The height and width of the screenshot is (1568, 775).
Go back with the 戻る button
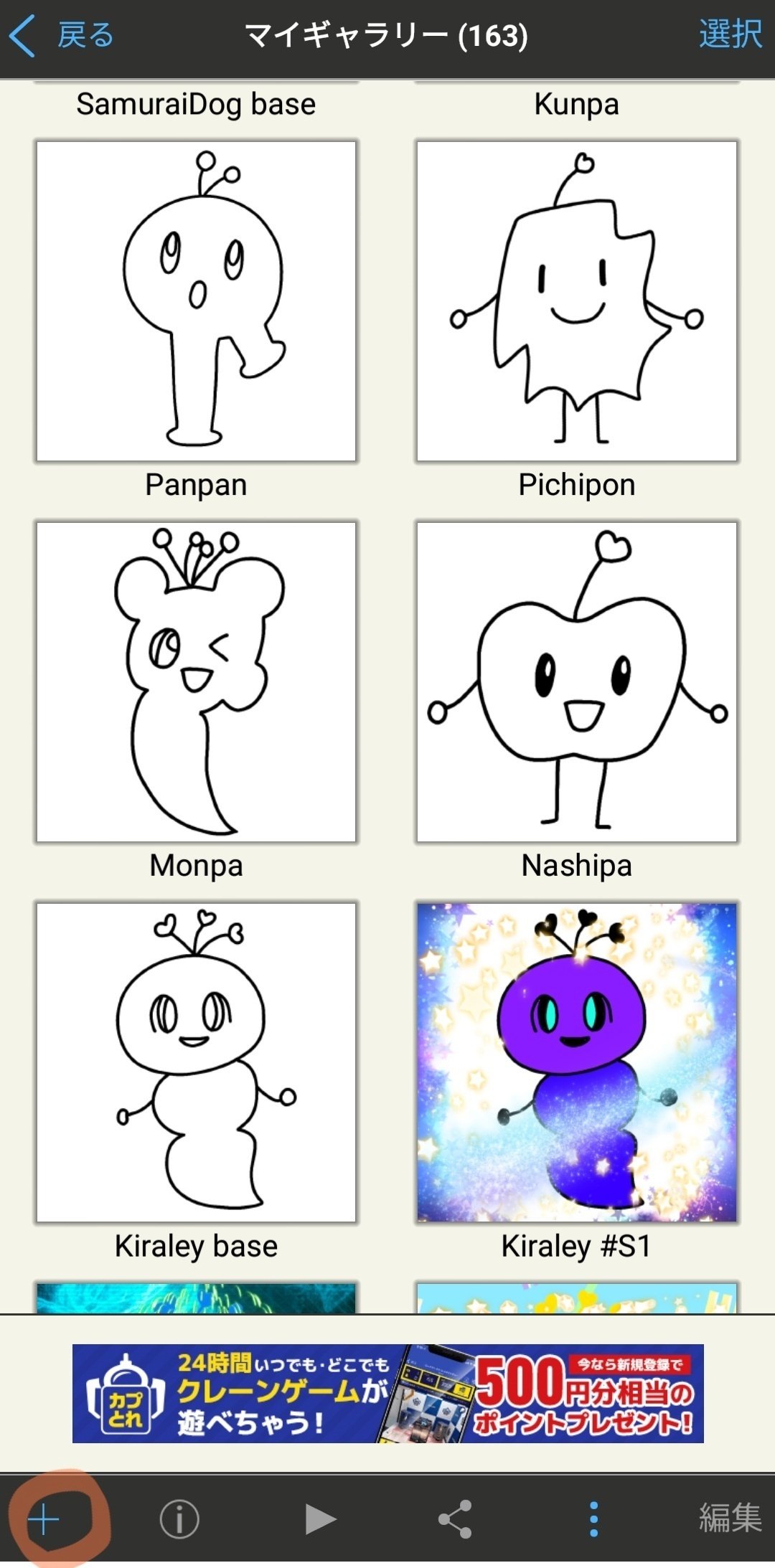click(63, 36)
